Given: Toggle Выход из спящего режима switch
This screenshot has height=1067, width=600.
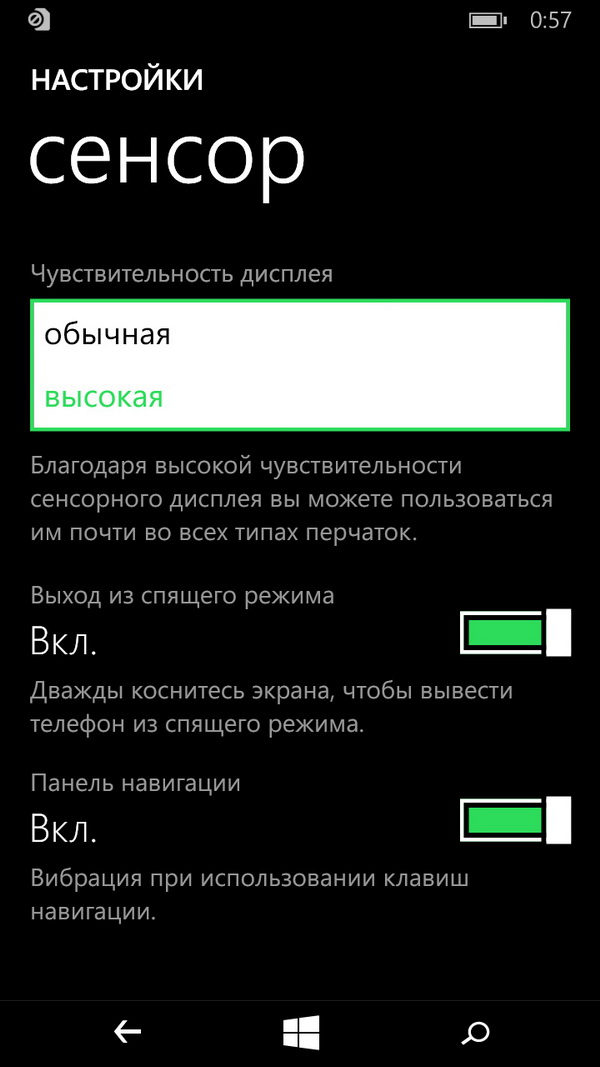Looking at the screenshot, I should 516,633.
